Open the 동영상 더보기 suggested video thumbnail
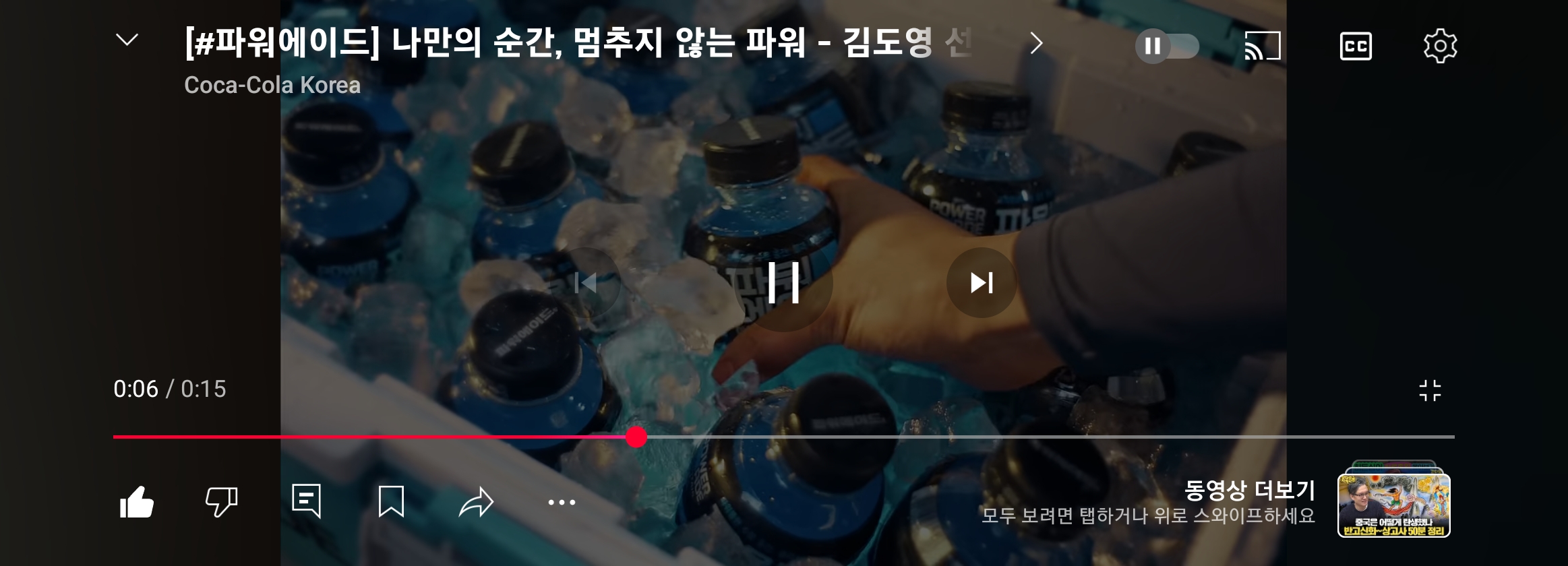The image size is (1568, 566). pyautogui.click(x=1393, y=504)
